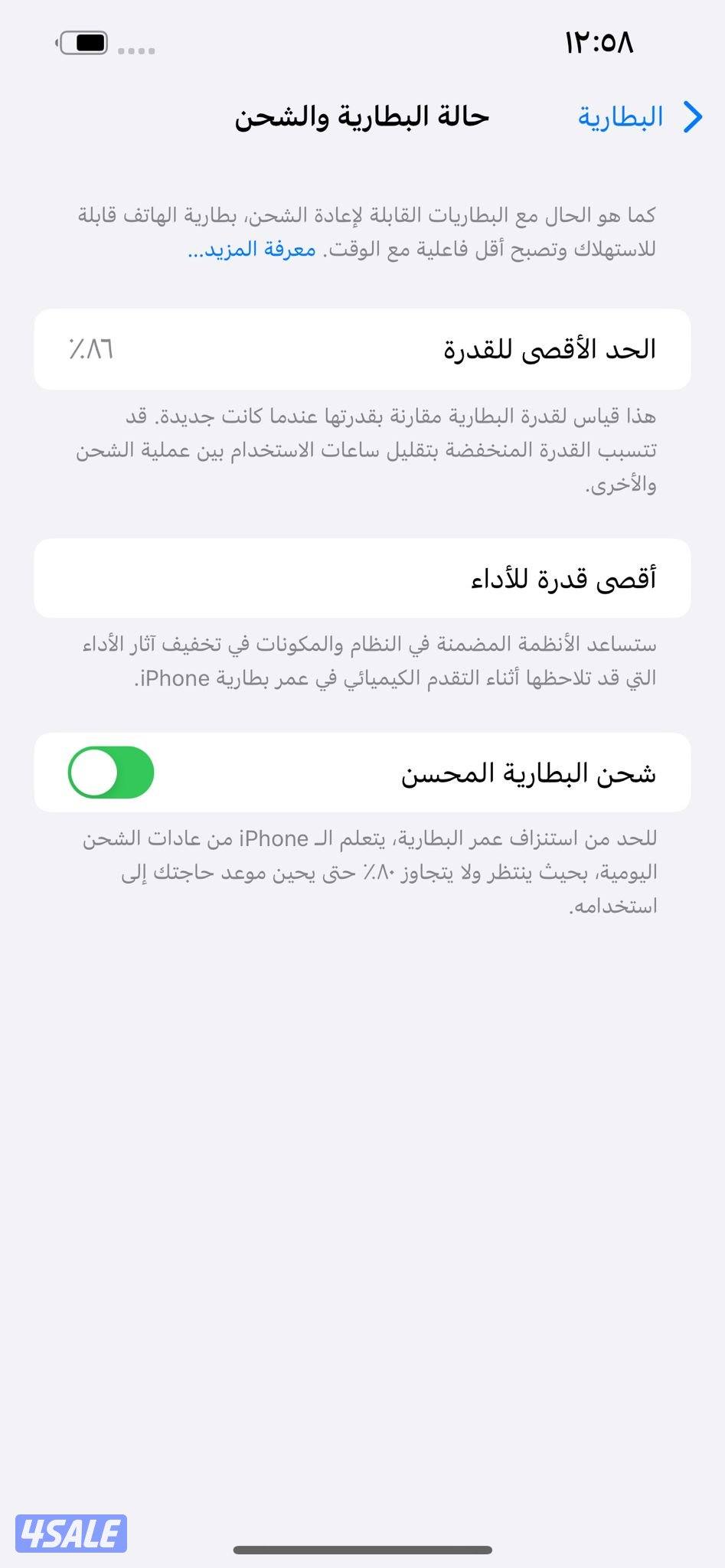Tap the battery charge level indicator
Screen dimensions: 725x1568
[90, 44]
